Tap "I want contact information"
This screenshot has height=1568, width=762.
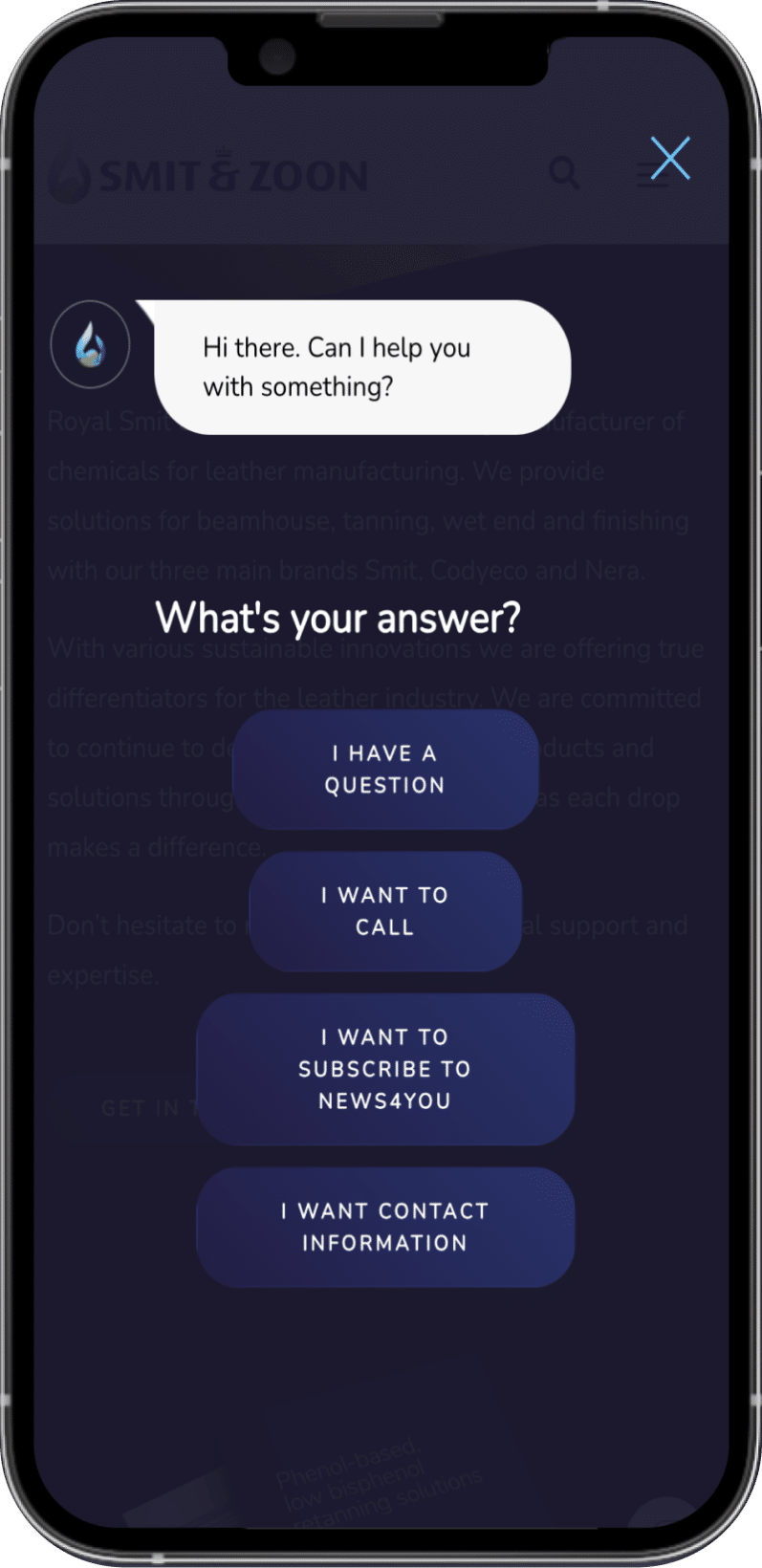(x=385, y=1227)
